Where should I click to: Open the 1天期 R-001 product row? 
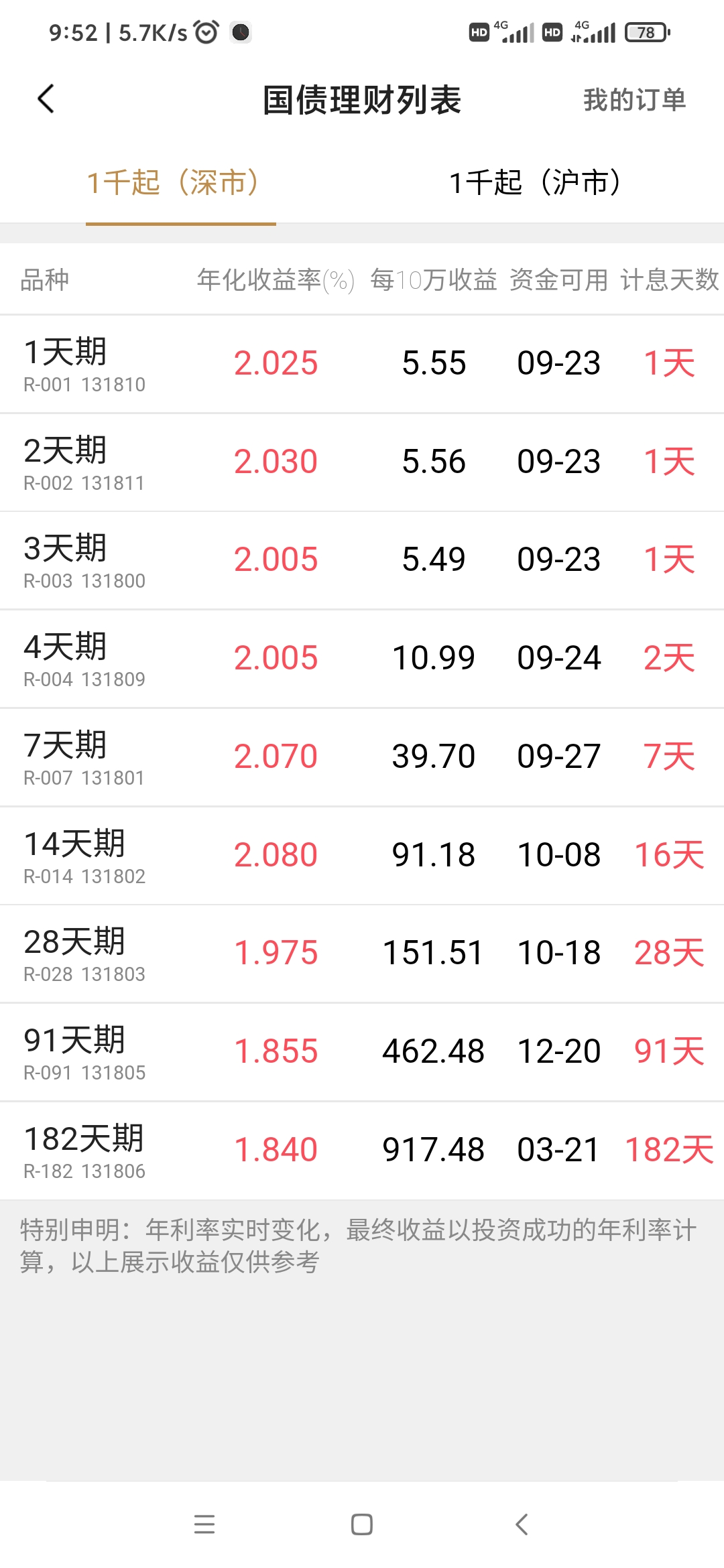pos(362,364)
